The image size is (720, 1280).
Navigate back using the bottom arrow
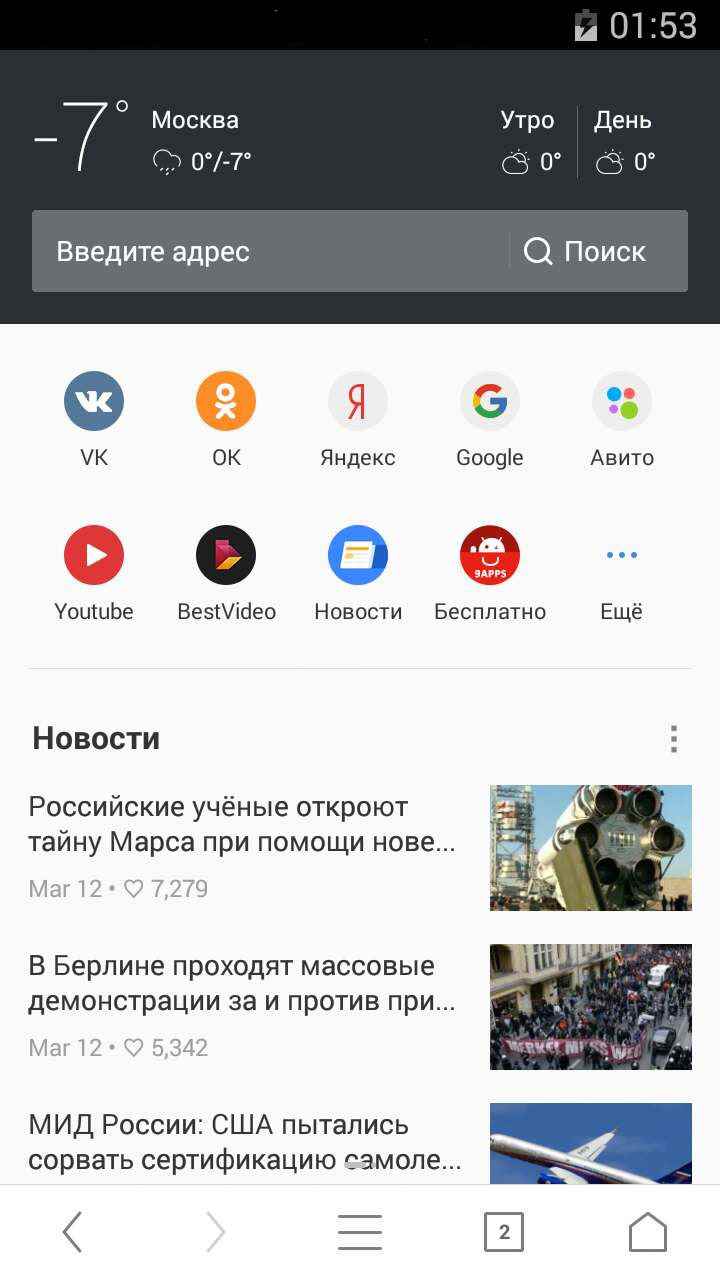coord(72,1231)
